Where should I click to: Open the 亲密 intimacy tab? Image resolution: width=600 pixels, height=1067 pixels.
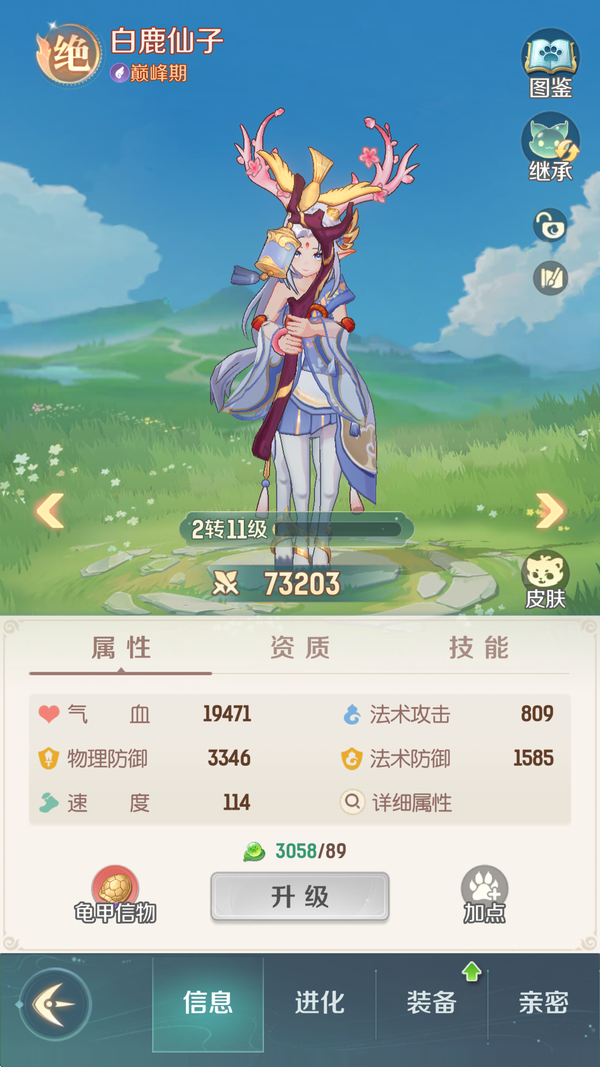tap(543, 1003)
